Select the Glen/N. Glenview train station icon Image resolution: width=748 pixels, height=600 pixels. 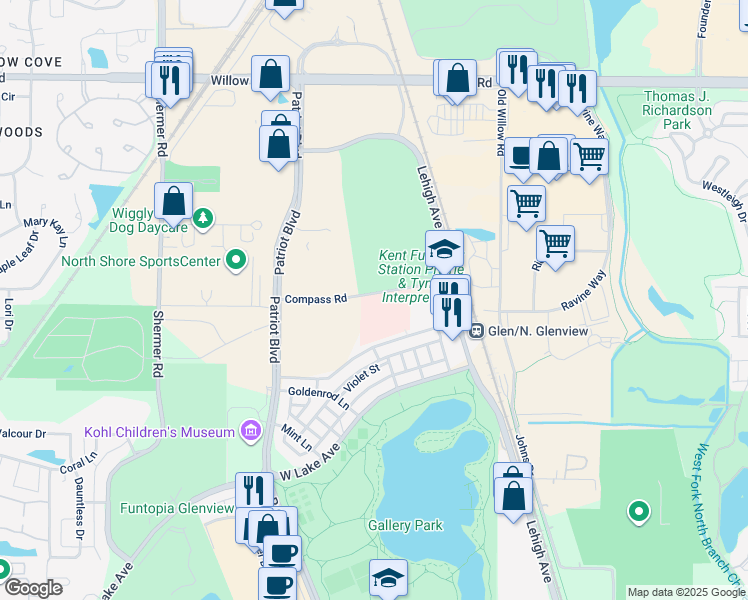click(x=478, y=331)
